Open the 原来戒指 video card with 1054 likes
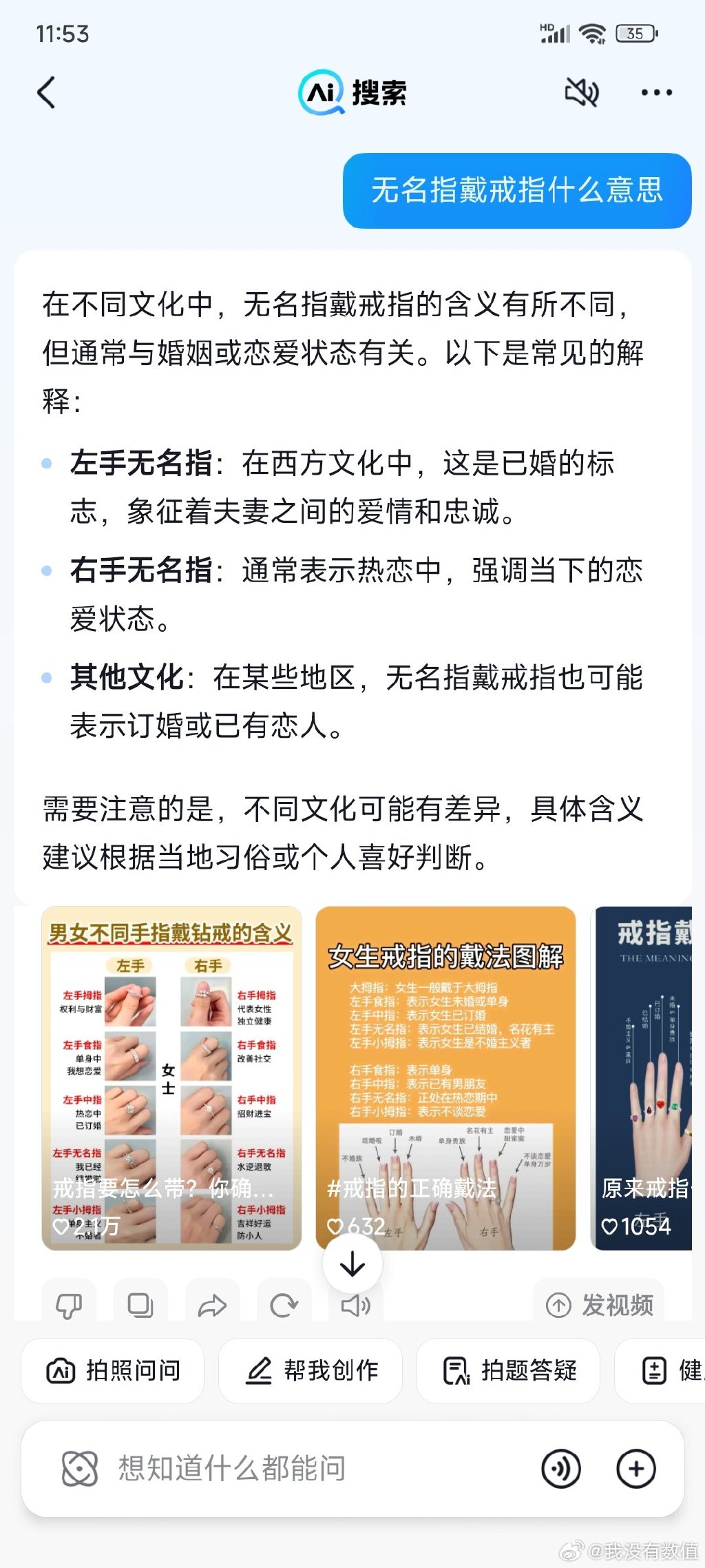 pos(644,1077)
